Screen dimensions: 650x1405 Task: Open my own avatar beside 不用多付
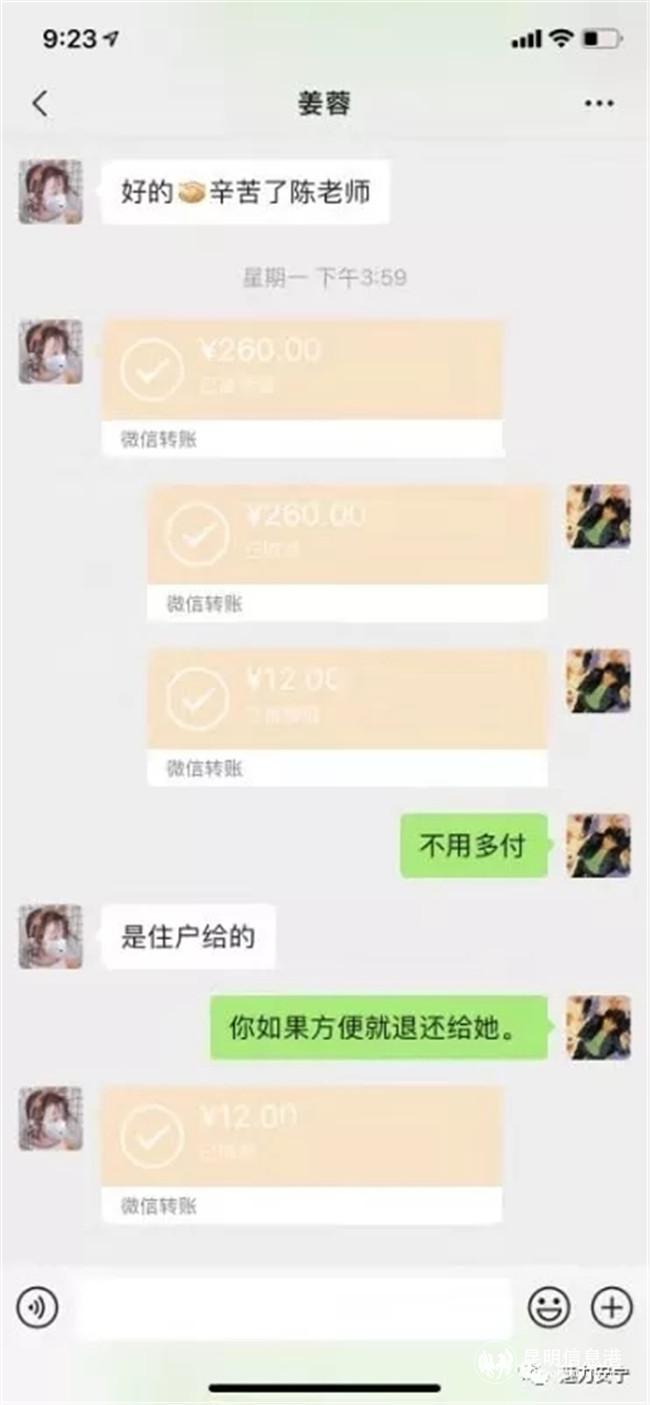tap(598, 846)
